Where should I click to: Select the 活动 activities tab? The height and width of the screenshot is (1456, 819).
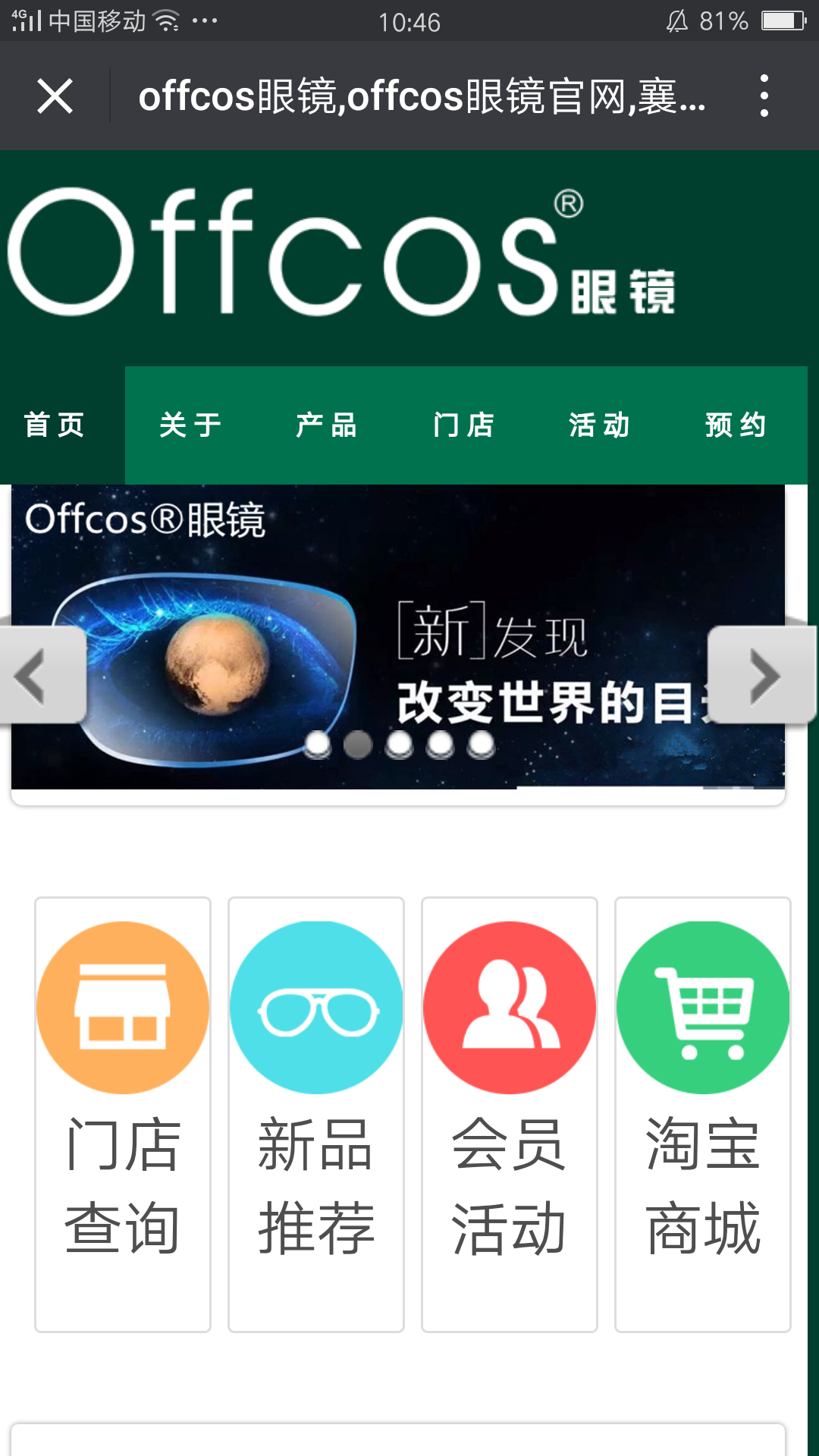click(600, 425)
